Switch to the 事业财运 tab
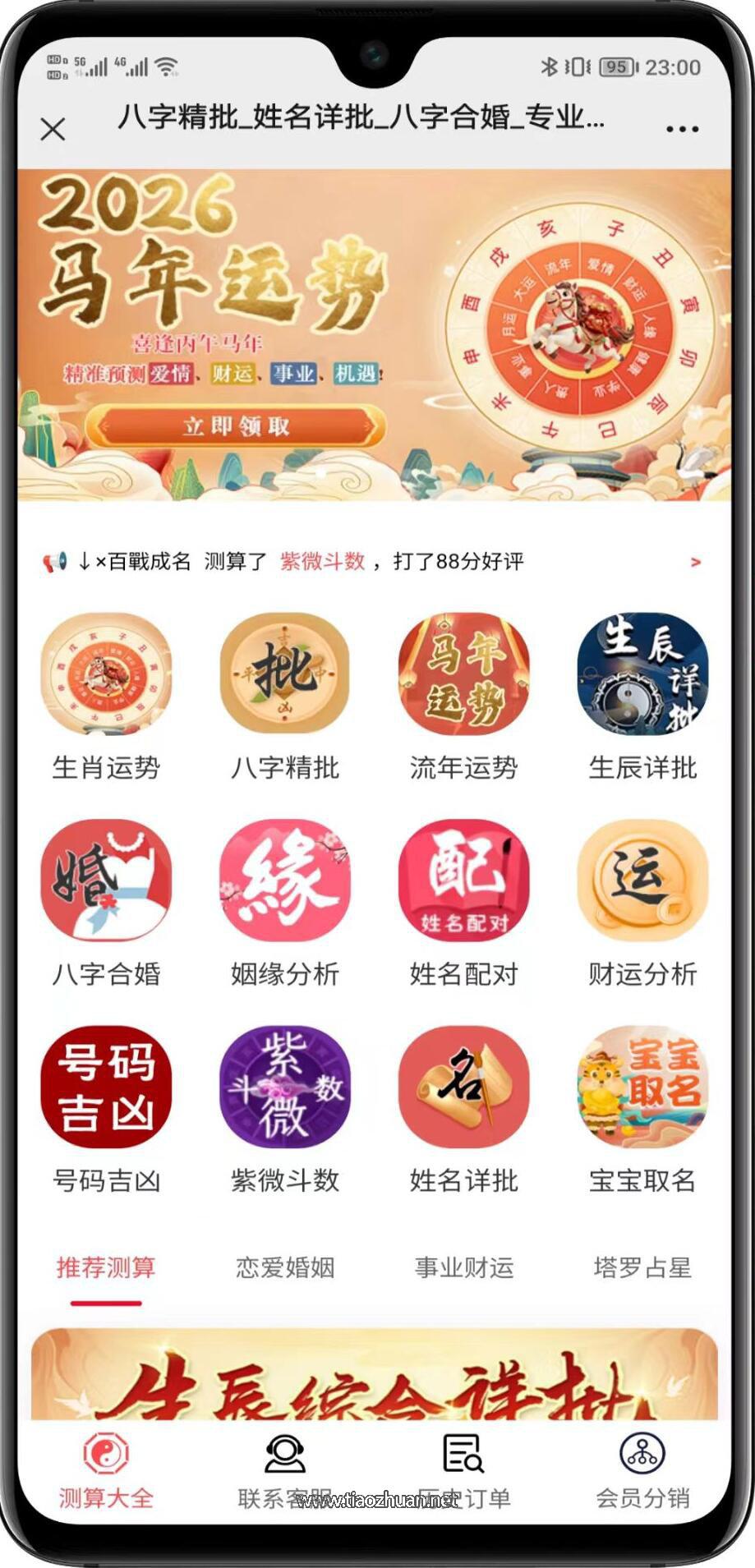Screen dimensions: 755x1568 pos(463,1268)
